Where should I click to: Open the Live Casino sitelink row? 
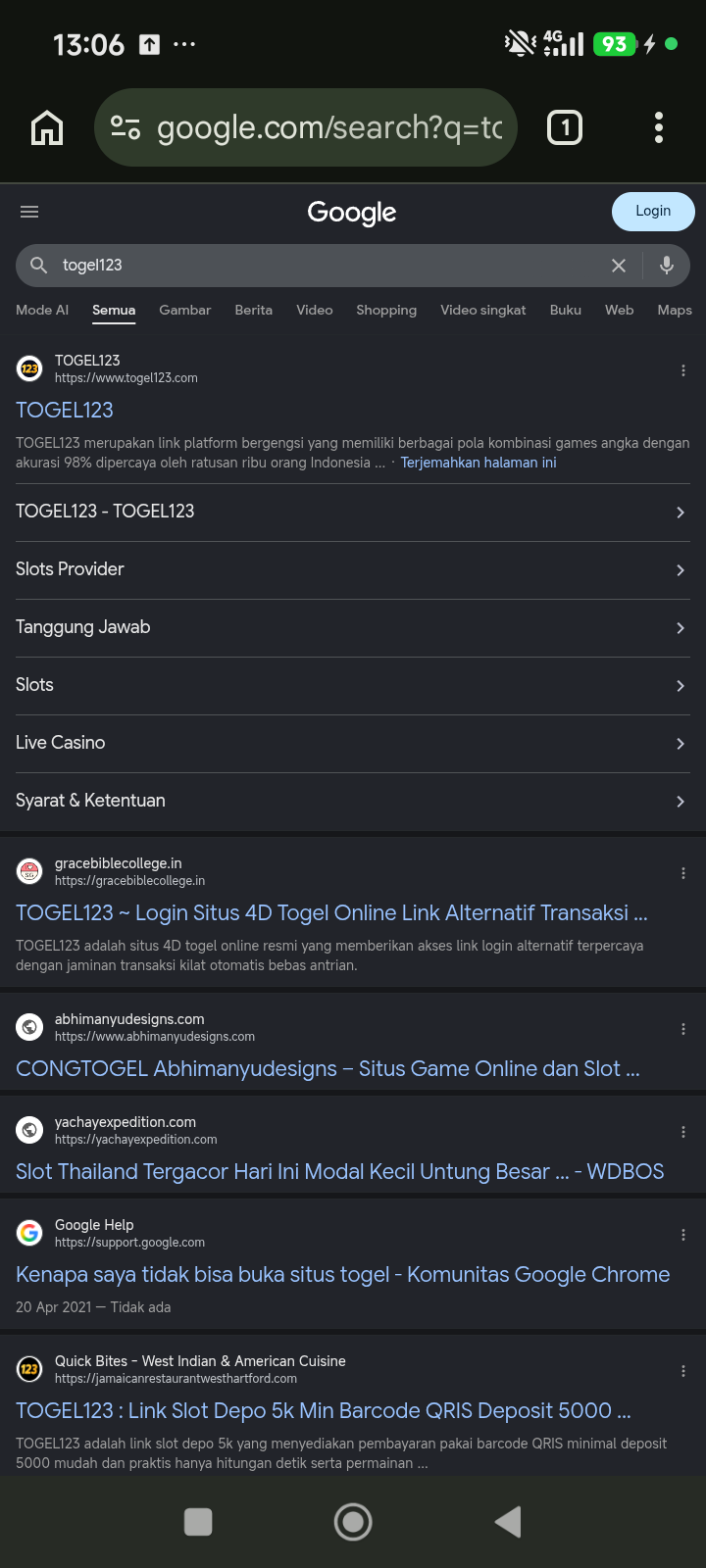[x=353, y=743]
